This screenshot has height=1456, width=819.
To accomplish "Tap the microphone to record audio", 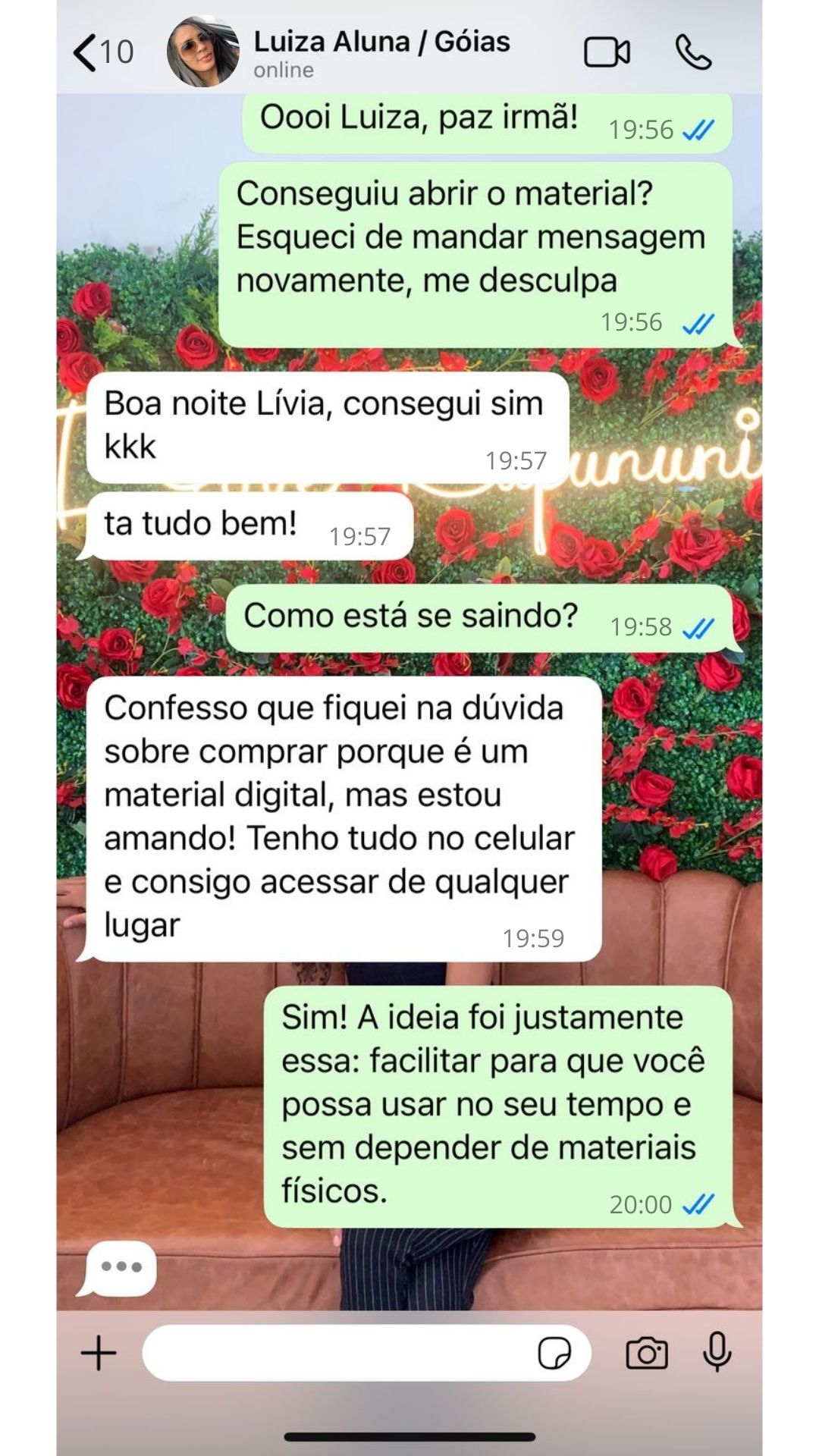I will pyautogui.click(x=717, y=1352).
